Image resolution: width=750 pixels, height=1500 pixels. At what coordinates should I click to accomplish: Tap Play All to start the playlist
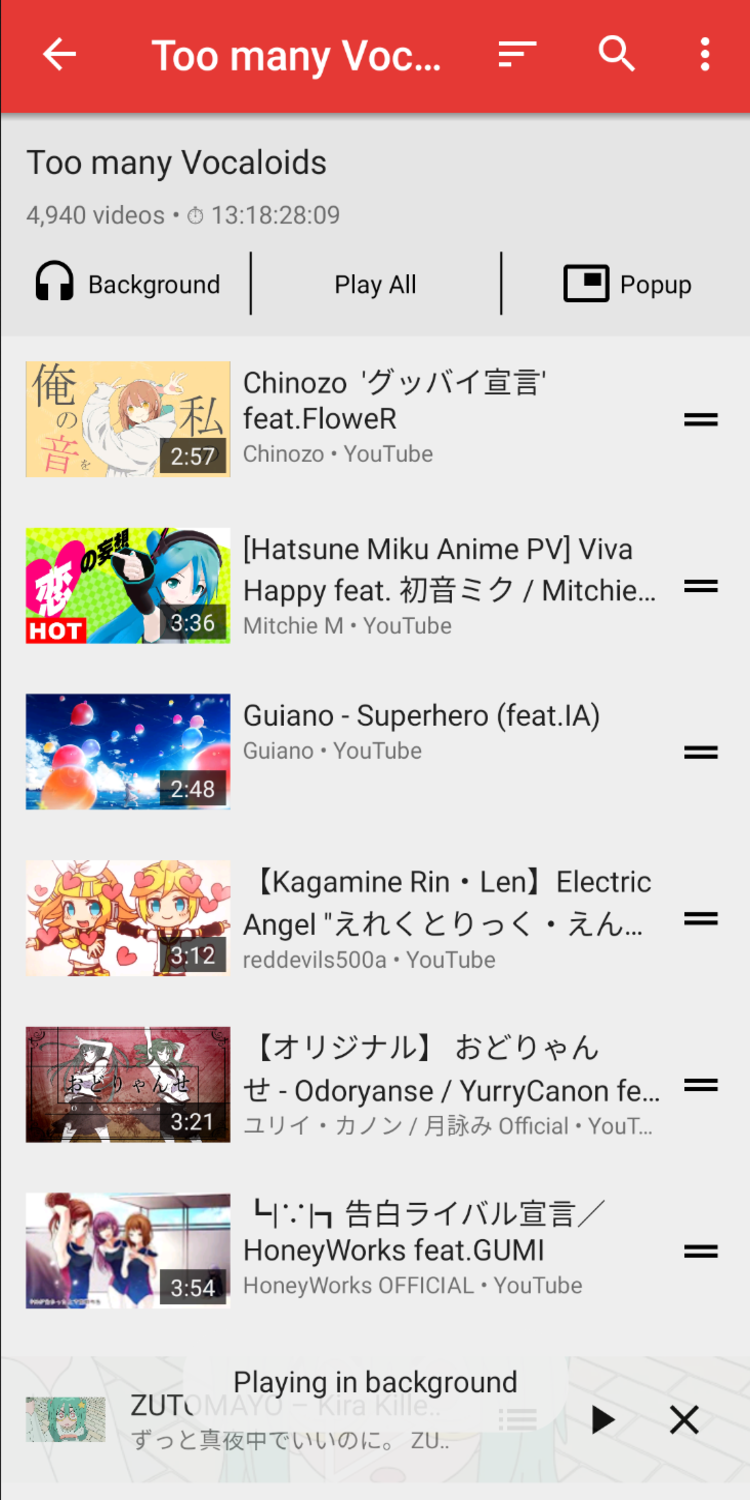coord(375,284)
